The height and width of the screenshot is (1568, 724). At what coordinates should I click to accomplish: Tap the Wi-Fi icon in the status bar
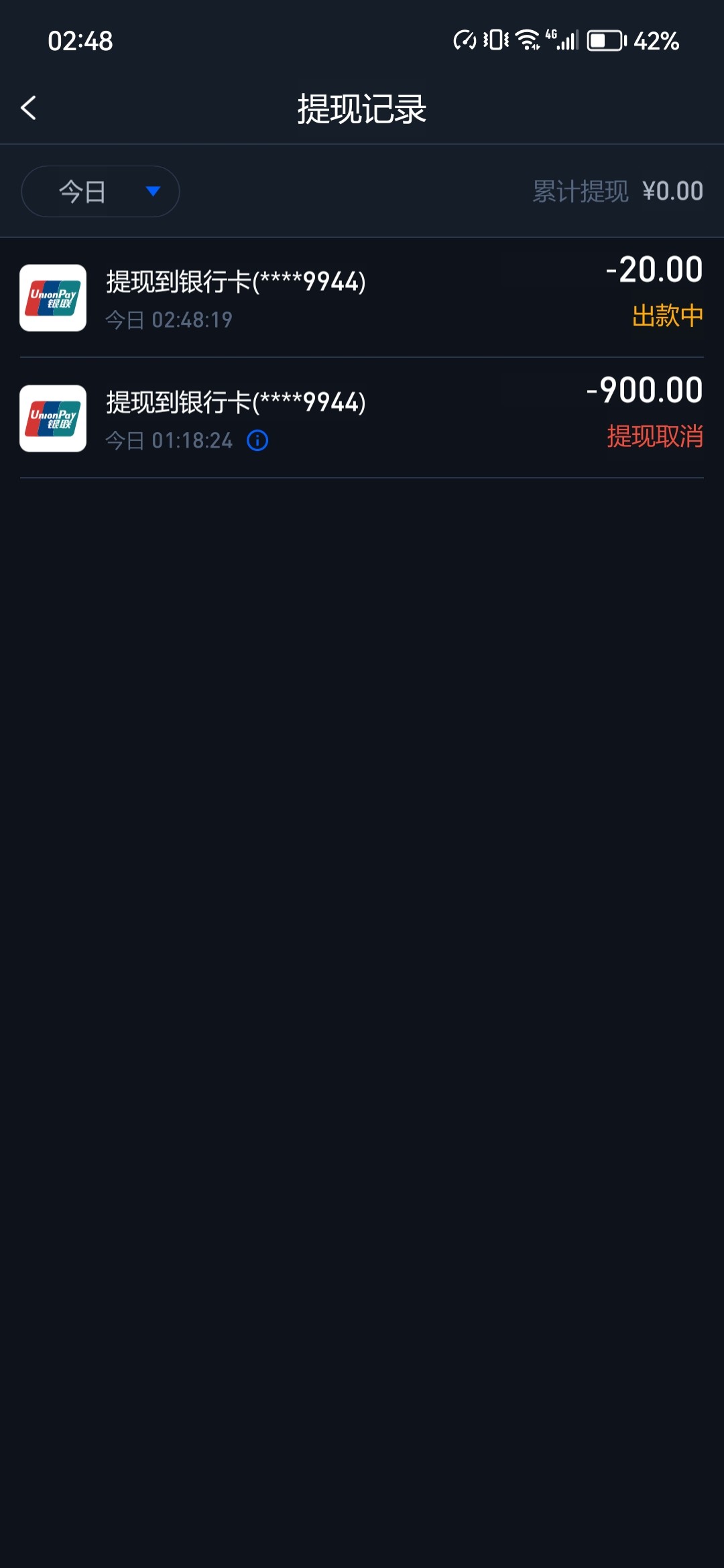(x=527, y=40)
